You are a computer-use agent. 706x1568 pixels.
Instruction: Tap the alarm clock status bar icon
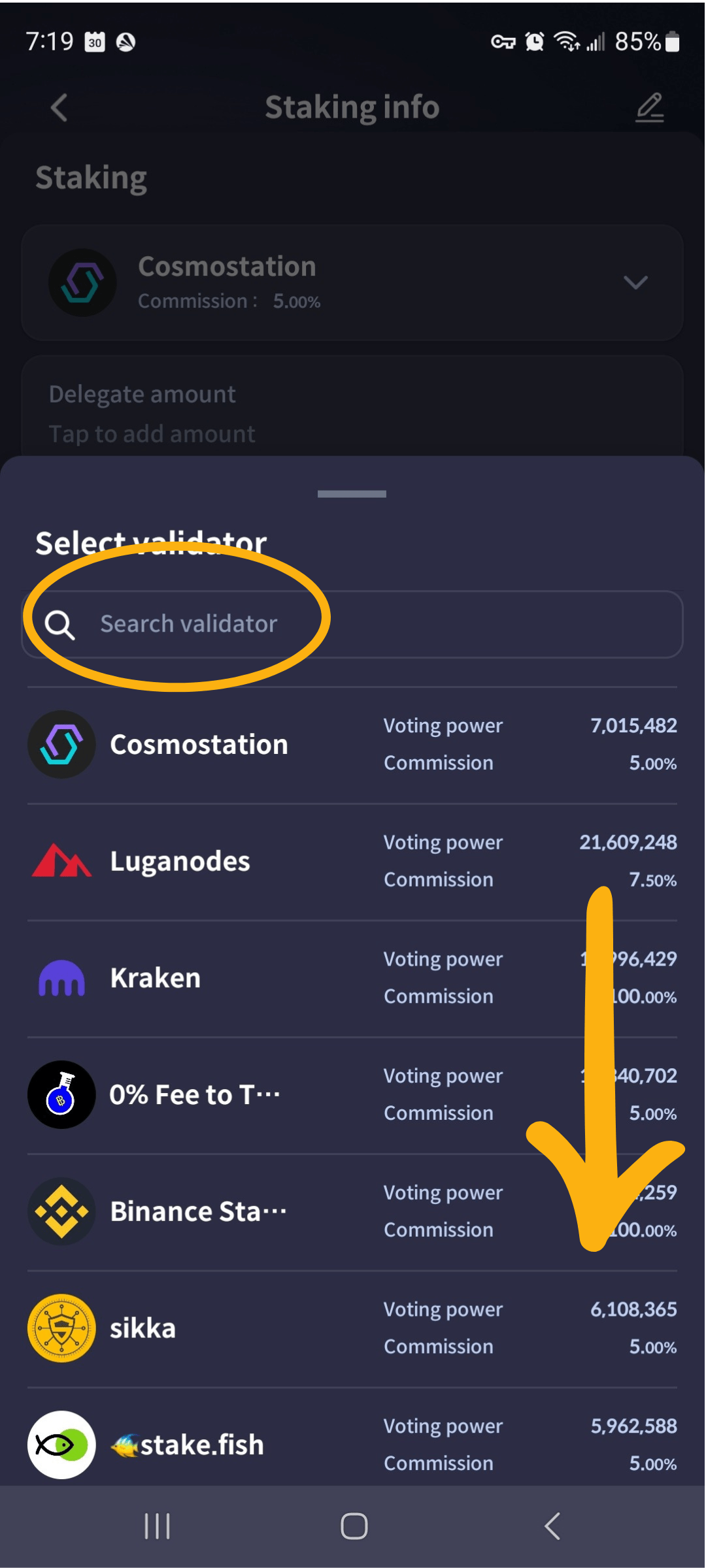click(534, 42)
